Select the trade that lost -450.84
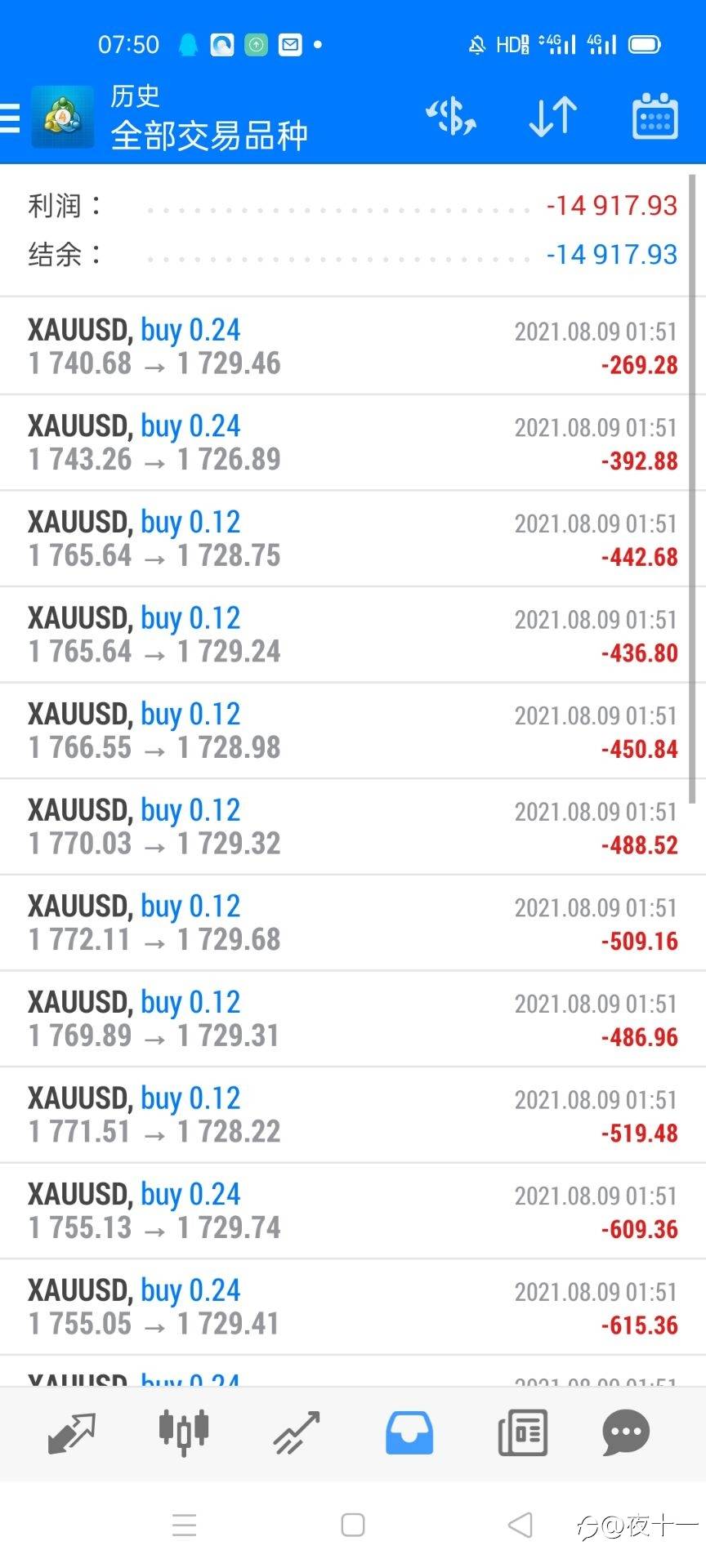This screenshot has height=1568, width=706. click(x=353, y=731)
